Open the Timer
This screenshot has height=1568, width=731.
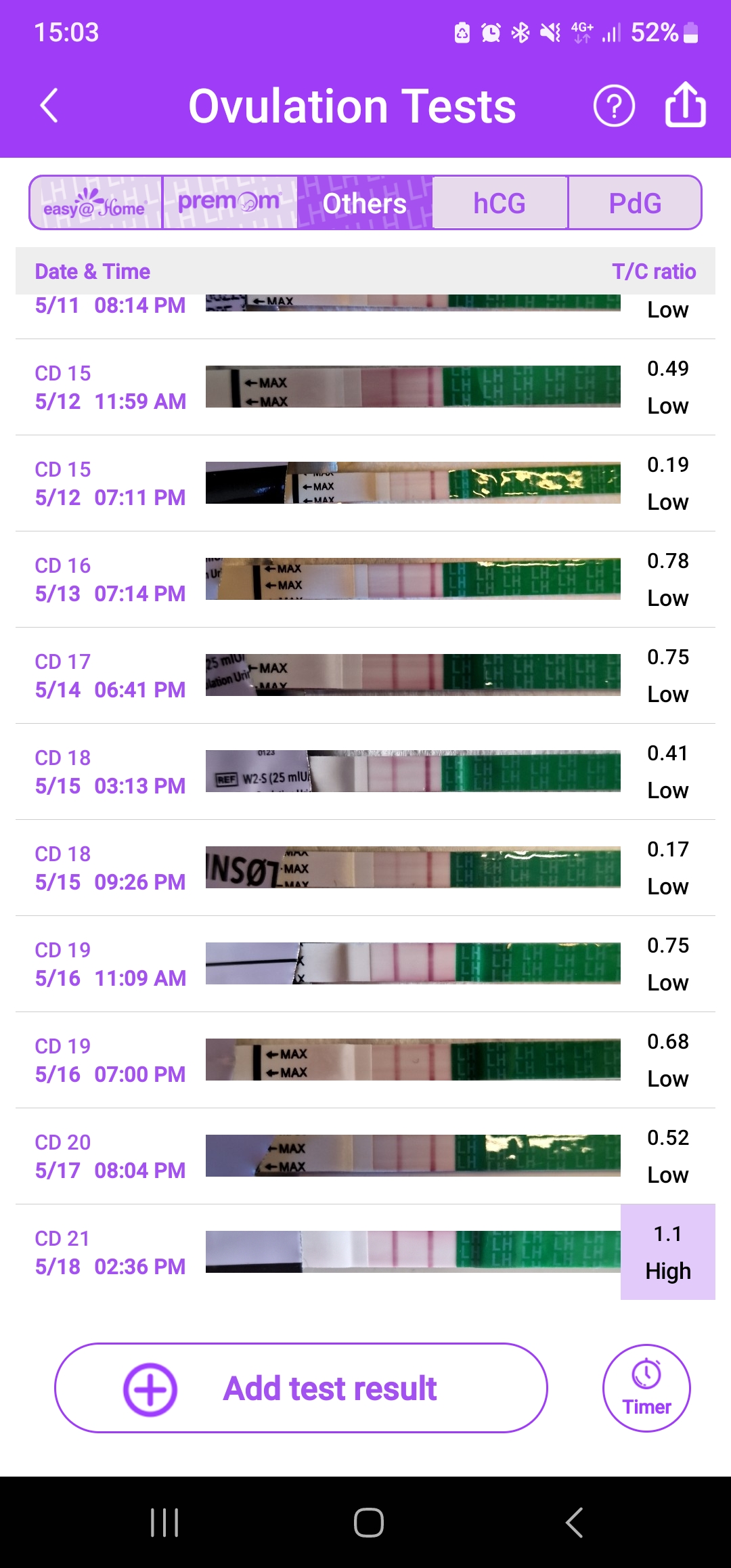[x=646, y=1388]
